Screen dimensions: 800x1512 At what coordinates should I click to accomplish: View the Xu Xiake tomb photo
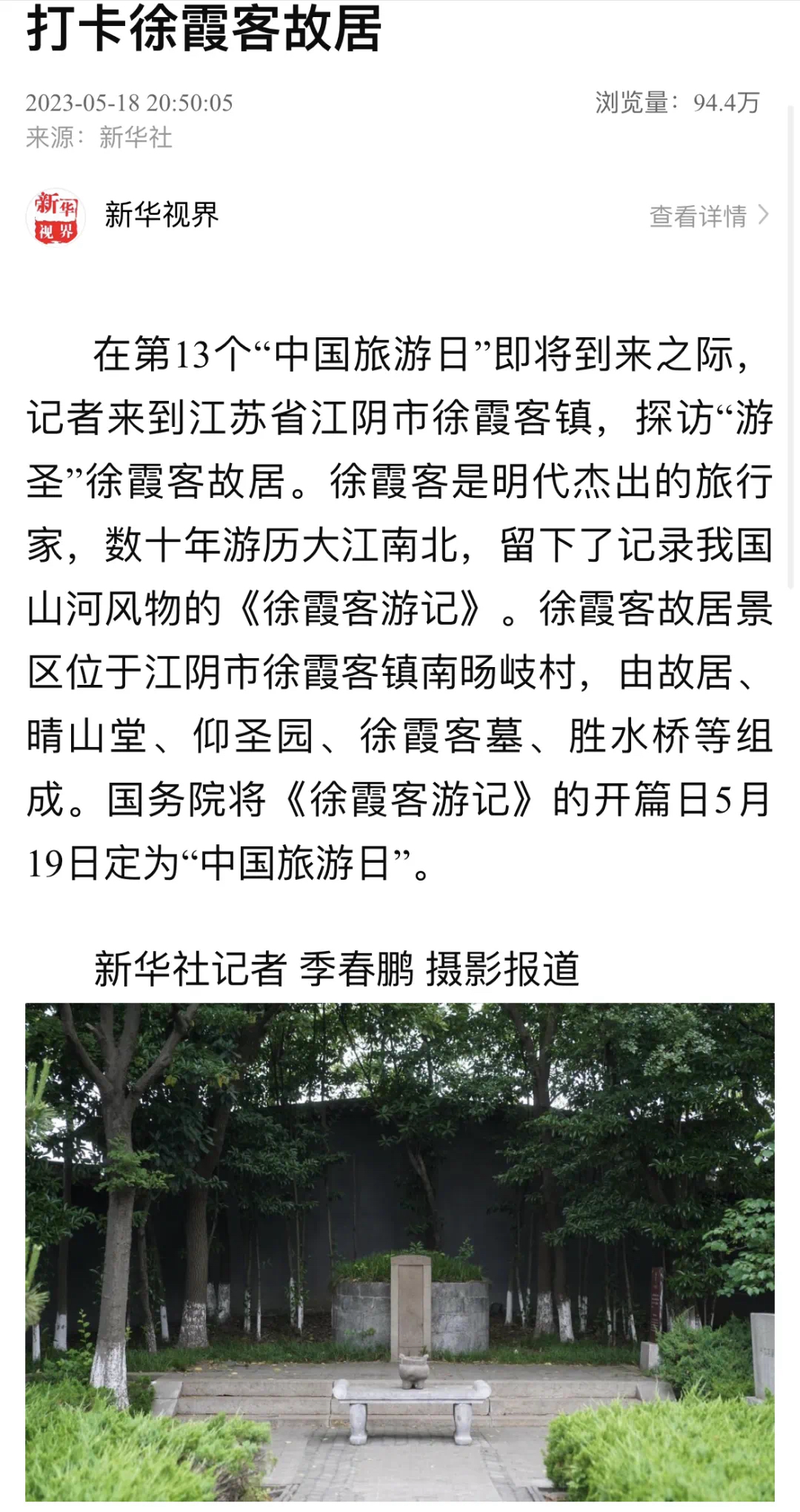pos(400,1253)
